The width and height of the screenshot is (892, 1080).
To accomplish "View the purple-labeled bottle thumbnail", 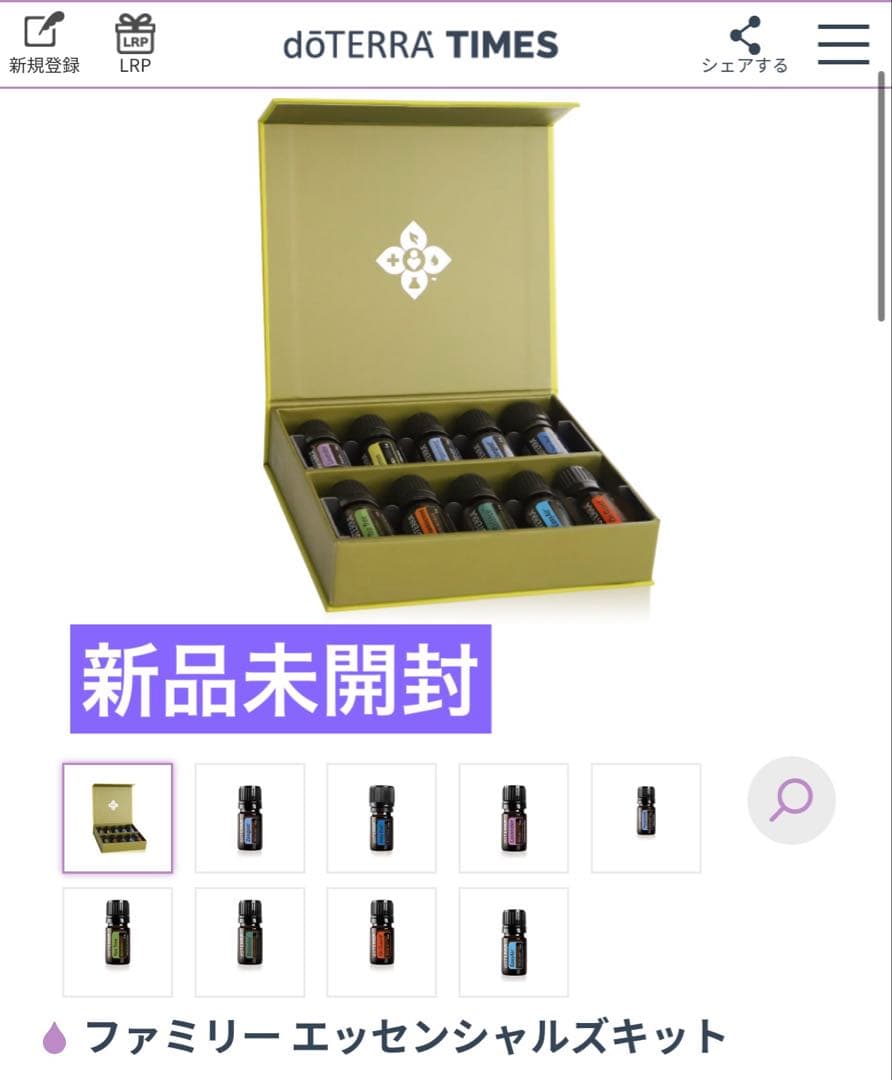I will (513, 818).
